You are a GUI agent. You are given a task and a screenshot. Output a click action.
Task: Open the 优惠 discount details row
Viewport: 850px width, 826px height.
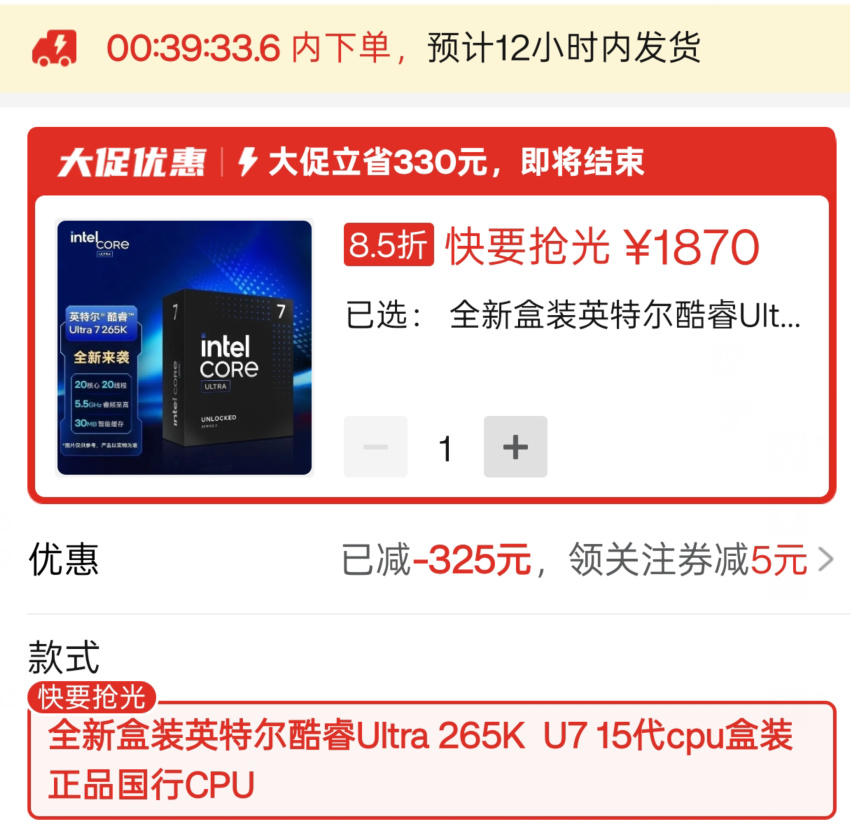pyautogui.click(x=430, y=560)
